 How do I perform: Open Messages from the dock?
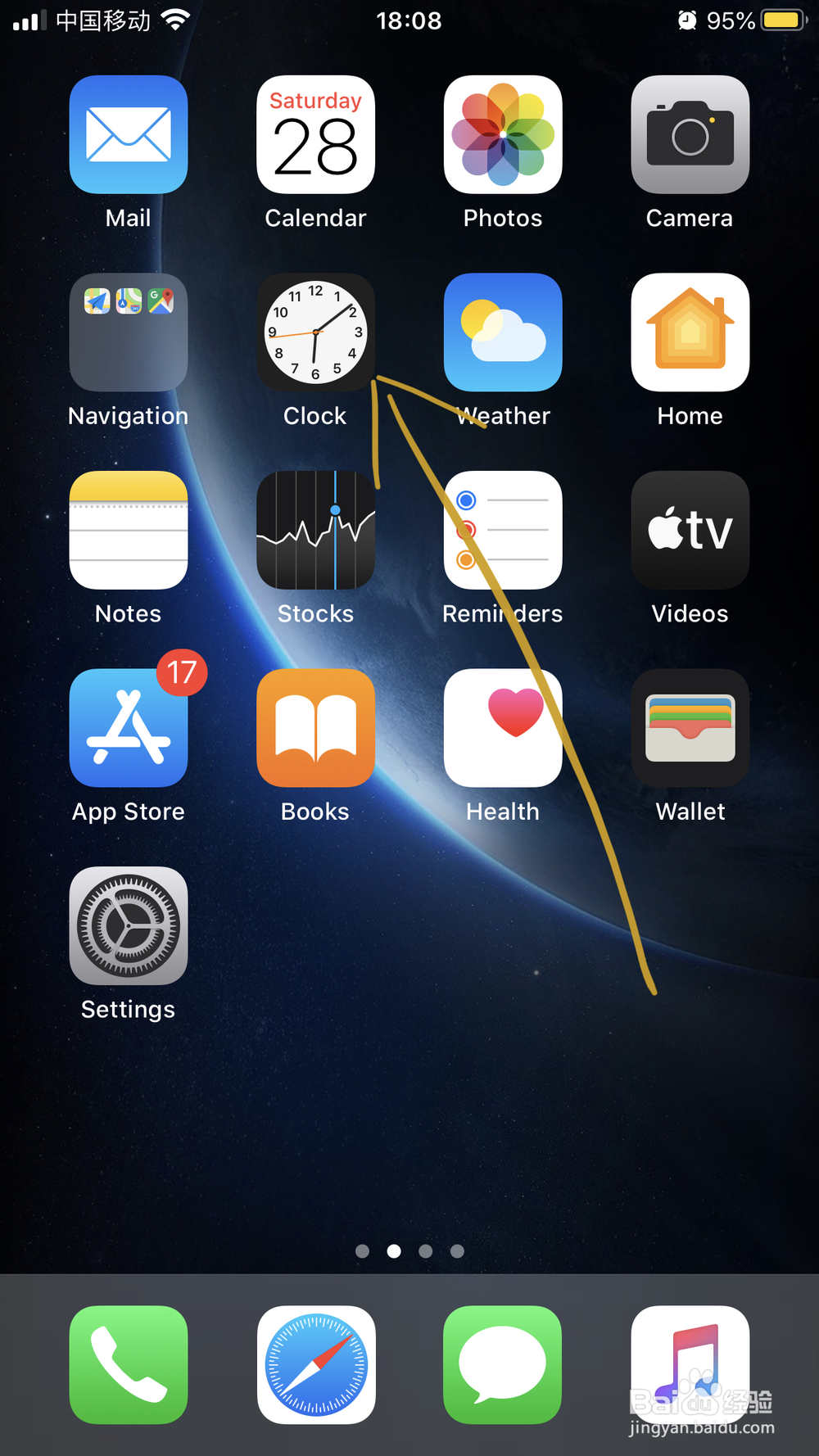(503, 1363)
